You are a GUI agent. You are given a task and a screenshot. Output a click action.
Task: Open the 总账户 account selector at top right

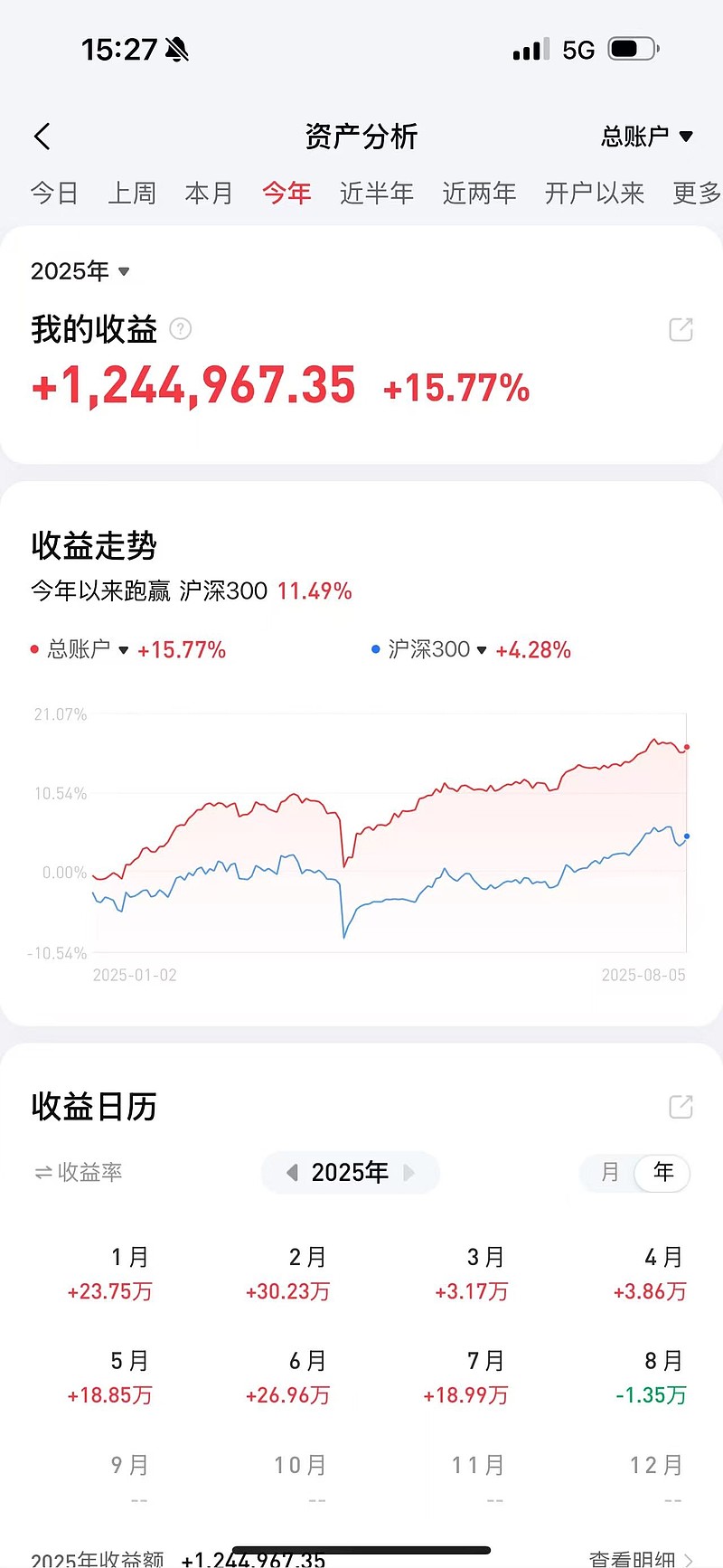[647, 136]
